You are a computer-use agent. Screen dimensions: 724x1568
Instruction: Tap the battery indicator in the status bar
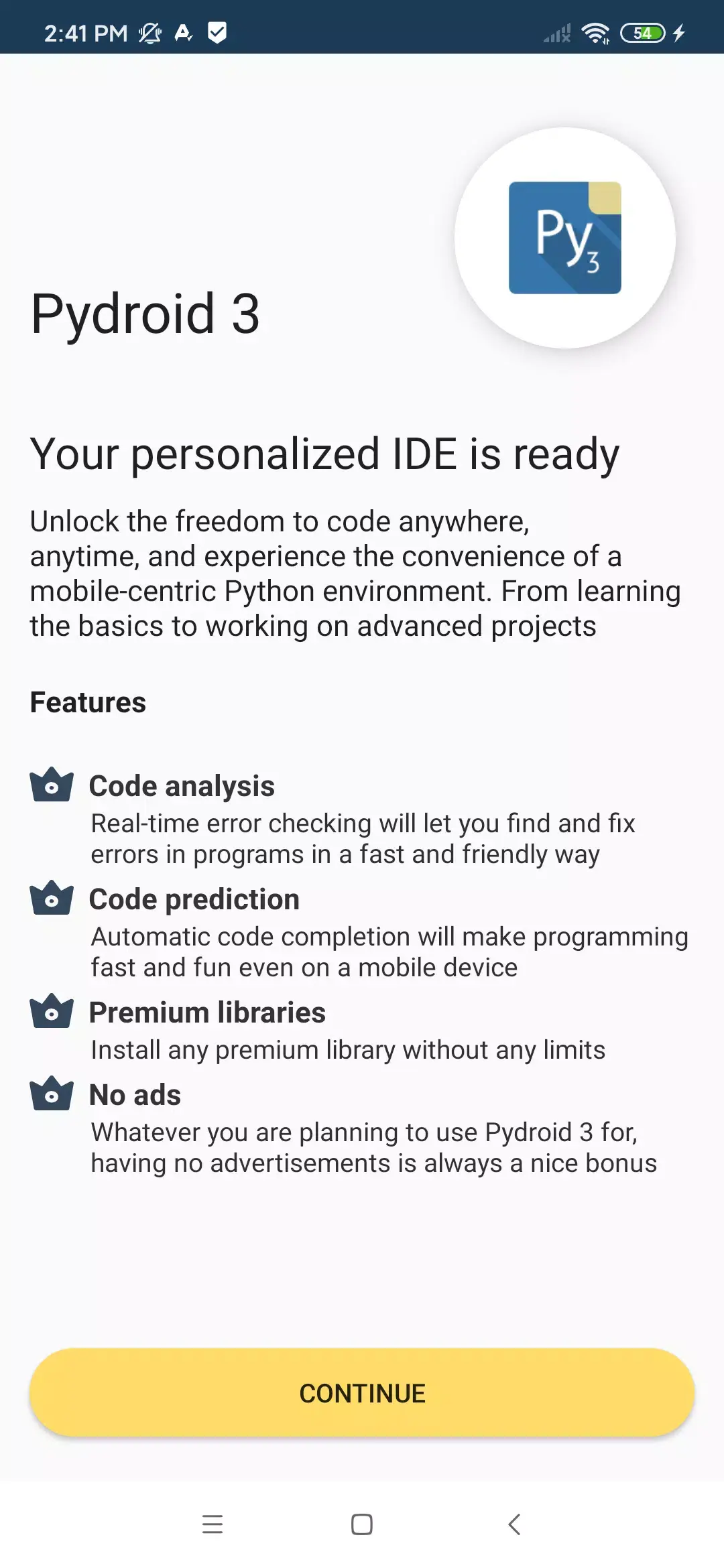point(642,32)
